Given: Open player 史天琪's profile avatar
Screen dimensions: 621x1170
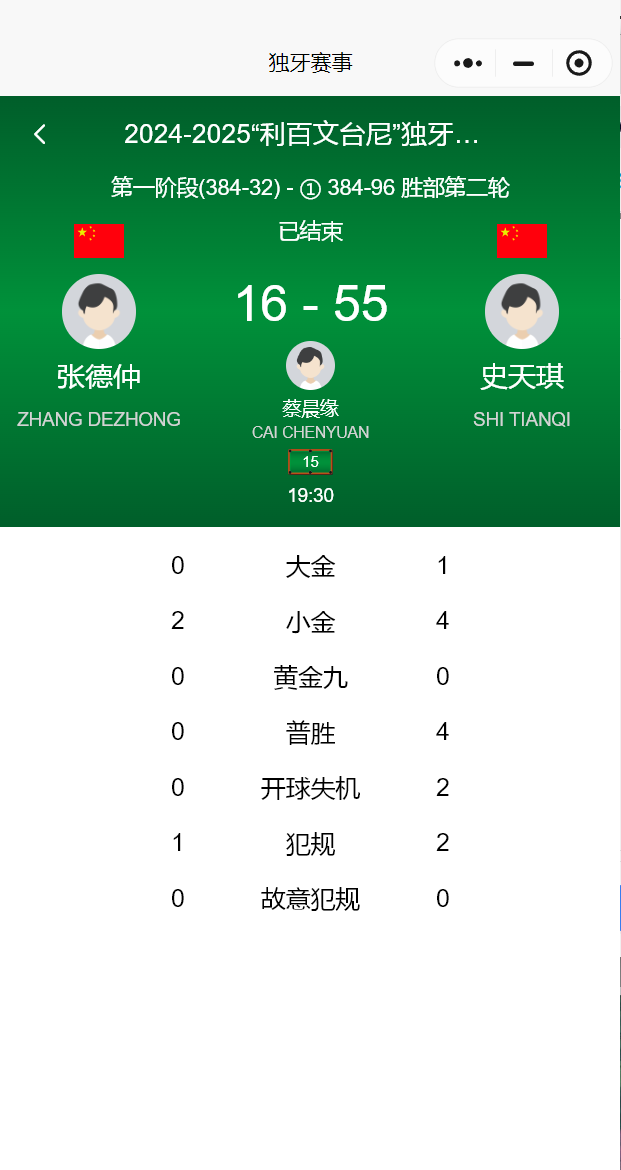Looking at the screenshot, I should coord(522,311).
